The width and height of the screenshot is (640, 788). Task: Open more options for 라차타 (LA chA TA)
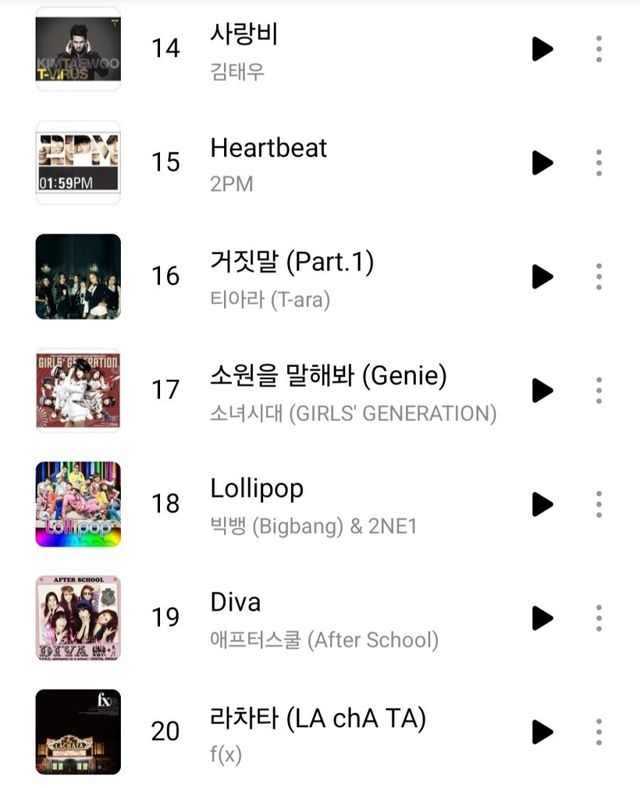pyautogui.click(x=599, y=732)
